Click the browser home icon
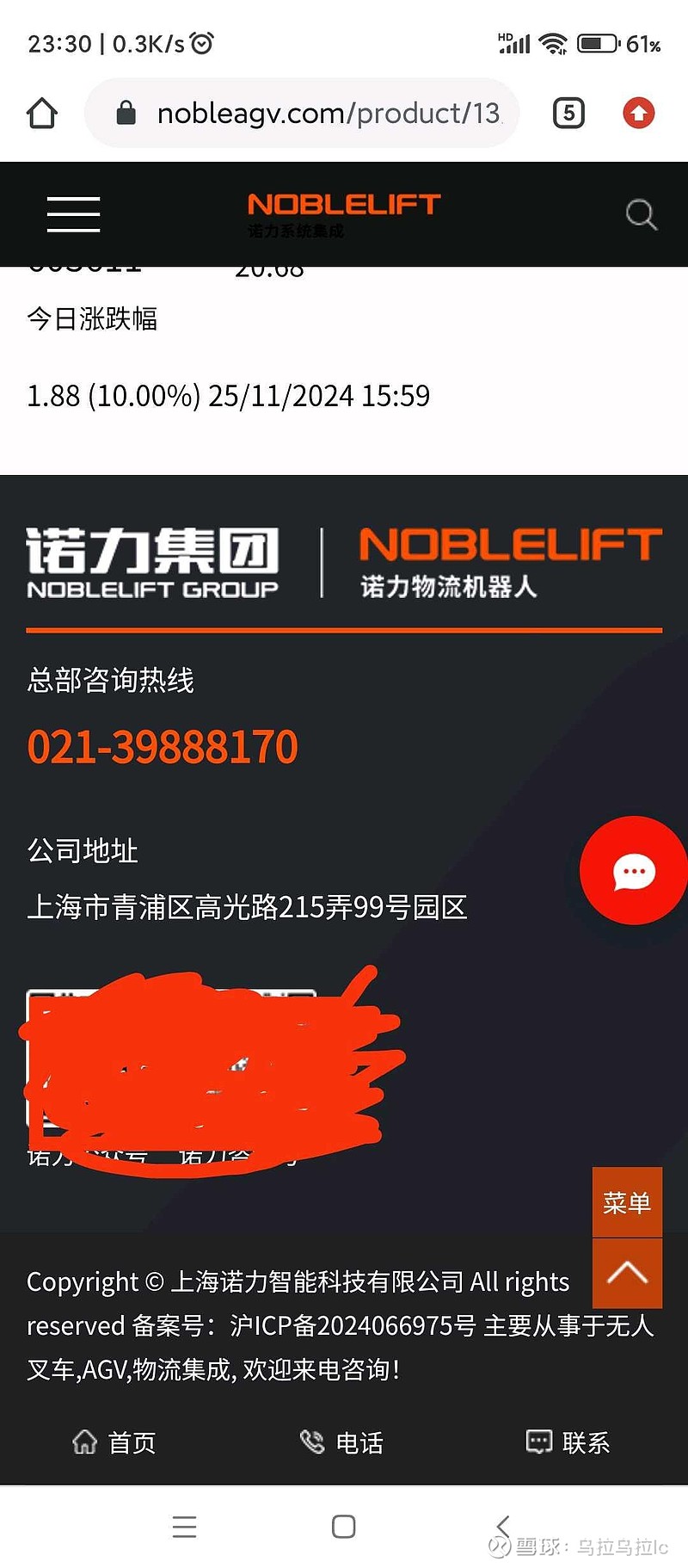Image resolution: width=688 pixels, height=1568 pixels. [41, 113]
